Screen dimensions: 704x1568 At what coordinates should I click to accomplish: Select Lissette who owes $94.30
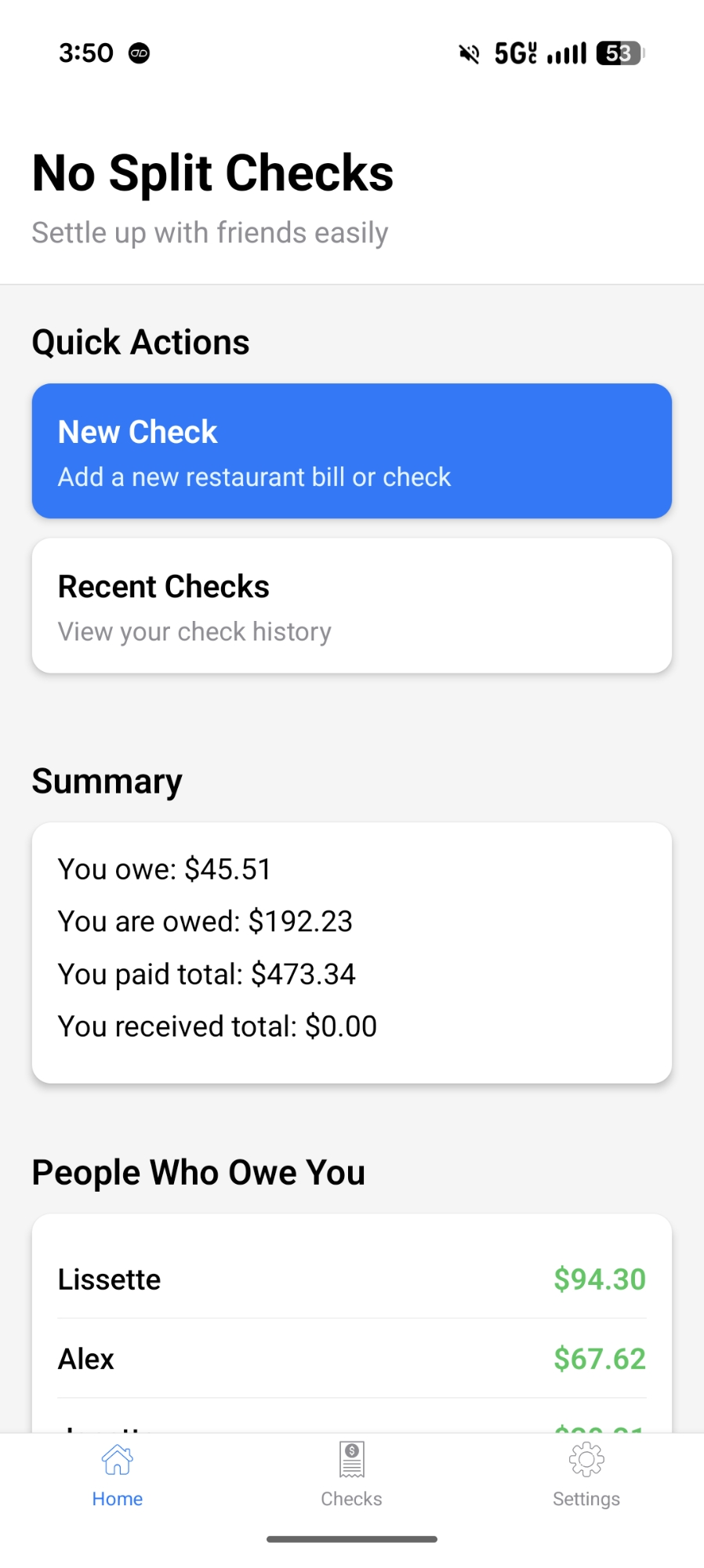point(351,1279)
